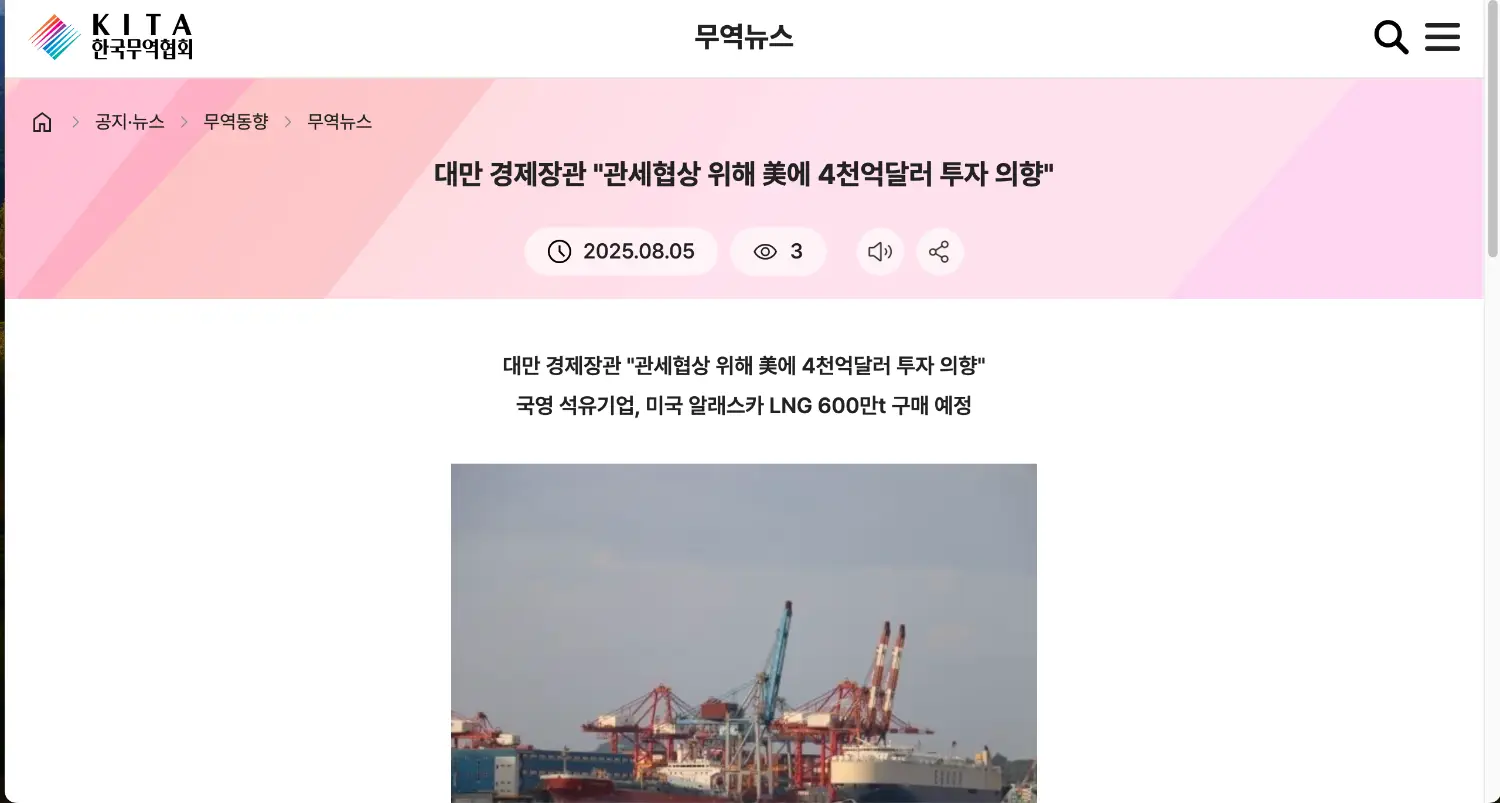Listen to the article with speaker icon

point(880,252)
